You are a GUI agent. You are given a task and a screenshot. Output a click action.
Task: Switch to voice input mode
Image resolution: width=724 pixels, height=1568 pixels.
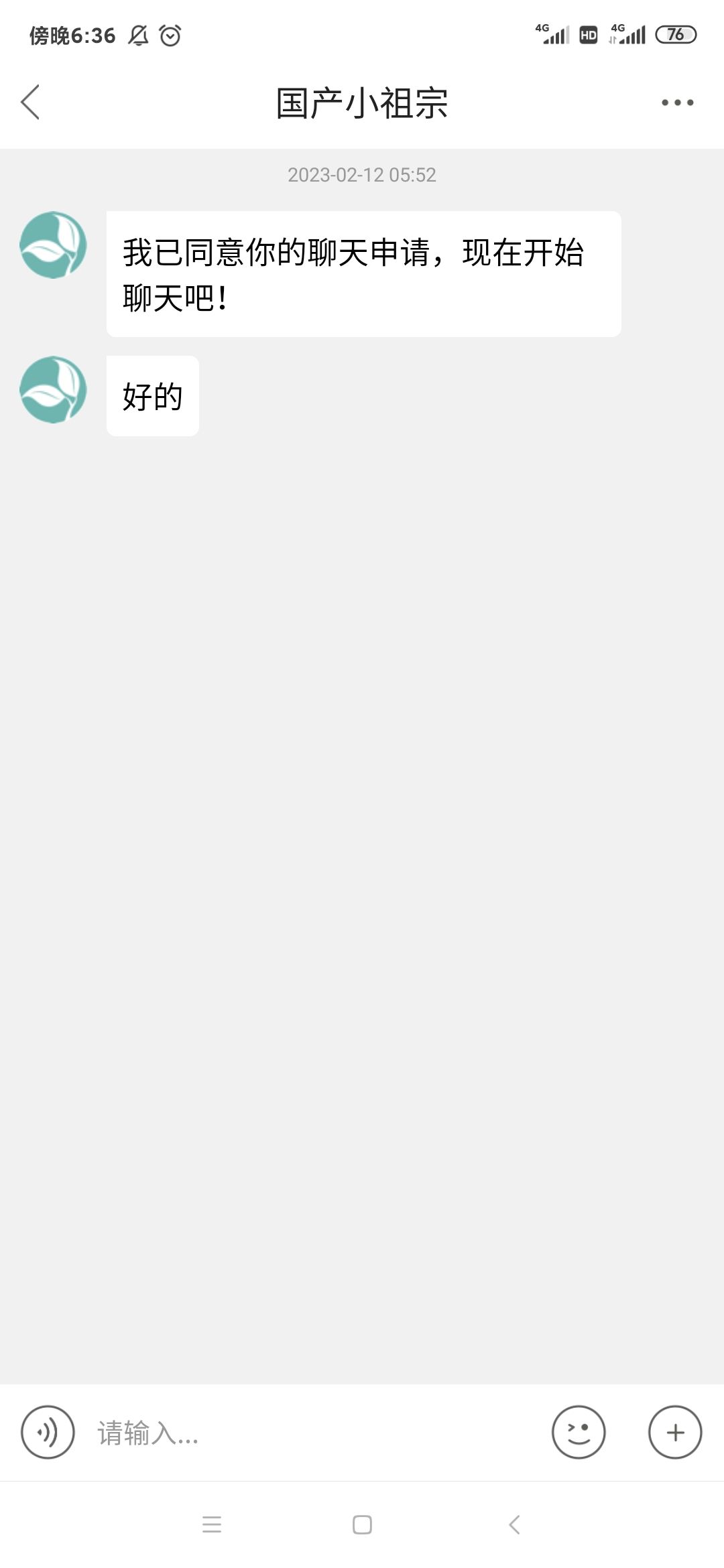tap(48, 1432)
